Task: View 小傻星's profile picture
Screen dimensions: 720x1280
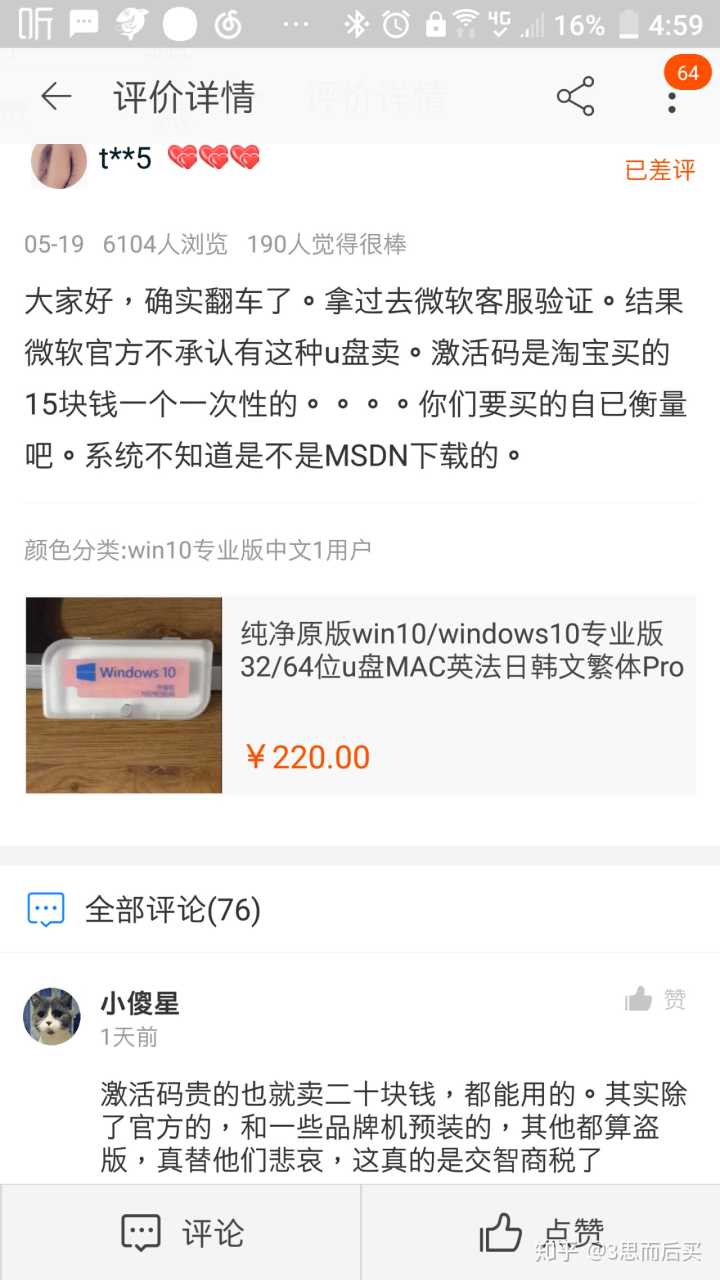Action: pos(52,1016)
